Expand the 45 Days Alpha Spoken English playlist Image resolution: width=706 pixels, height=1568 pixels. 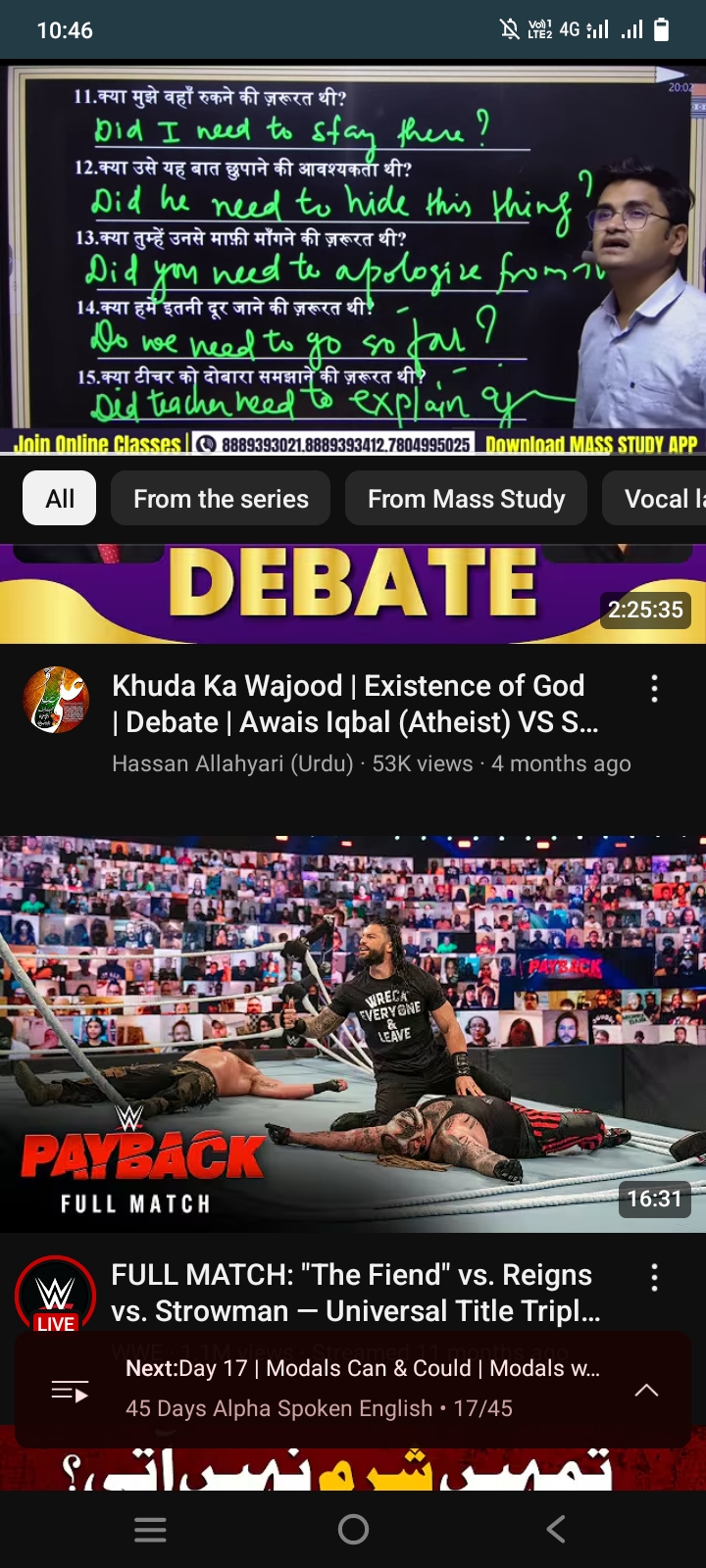[x=646, y=1390]
